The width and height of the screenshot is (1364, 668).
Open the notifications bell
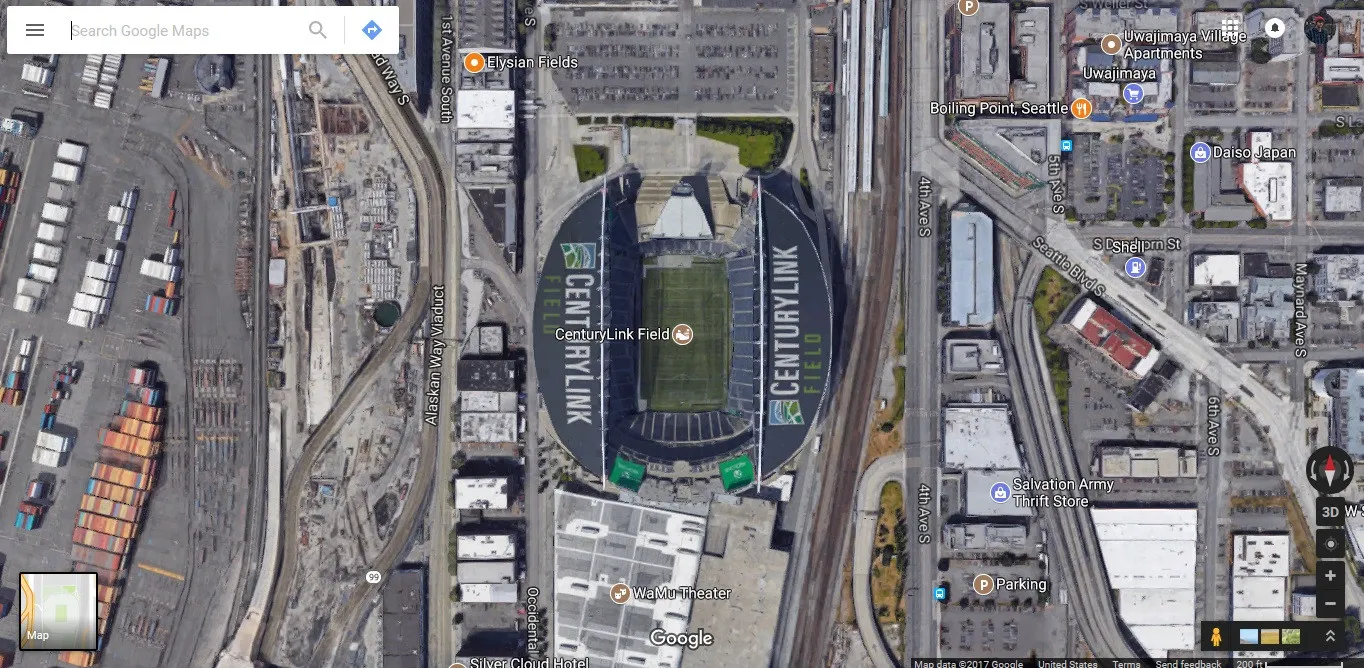click(1275, 27)
